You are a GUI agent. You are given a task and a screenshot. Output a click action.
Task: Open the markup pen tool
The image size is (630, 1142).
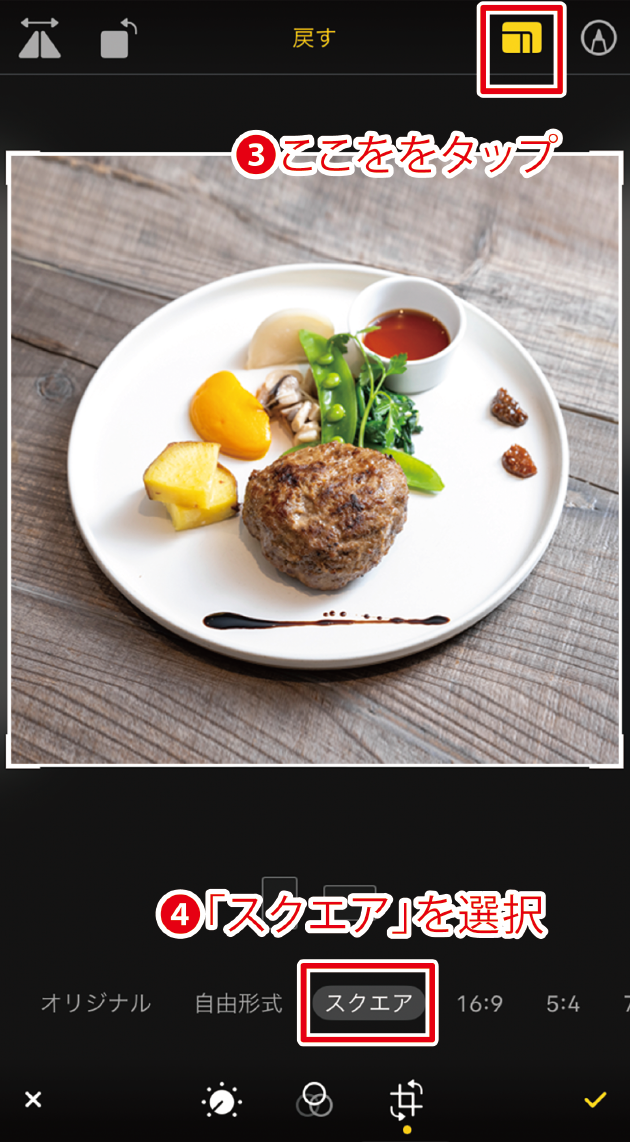[x=598, y=39]
